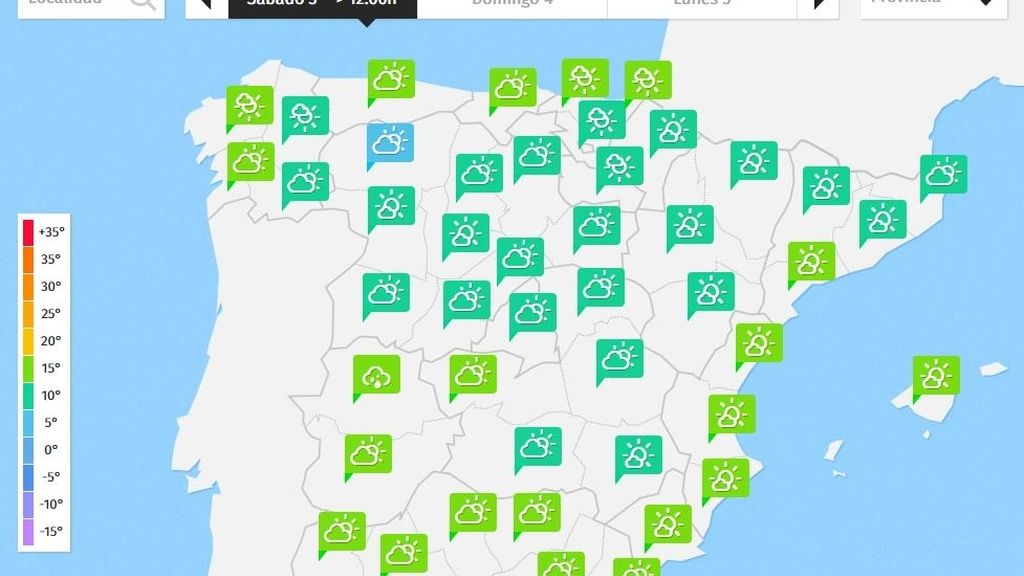The image size is (1024, 576).
Task: Open the rain cloud weather marker
Action: (376, 375)
